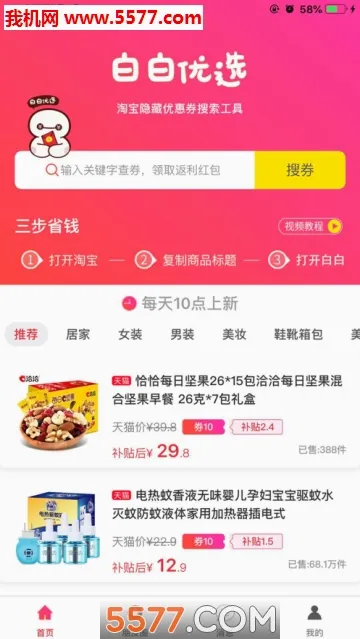The height and width of the screenshot is (639, 360).
Task: Switch to the 居家 category tab
Action: 78,335
